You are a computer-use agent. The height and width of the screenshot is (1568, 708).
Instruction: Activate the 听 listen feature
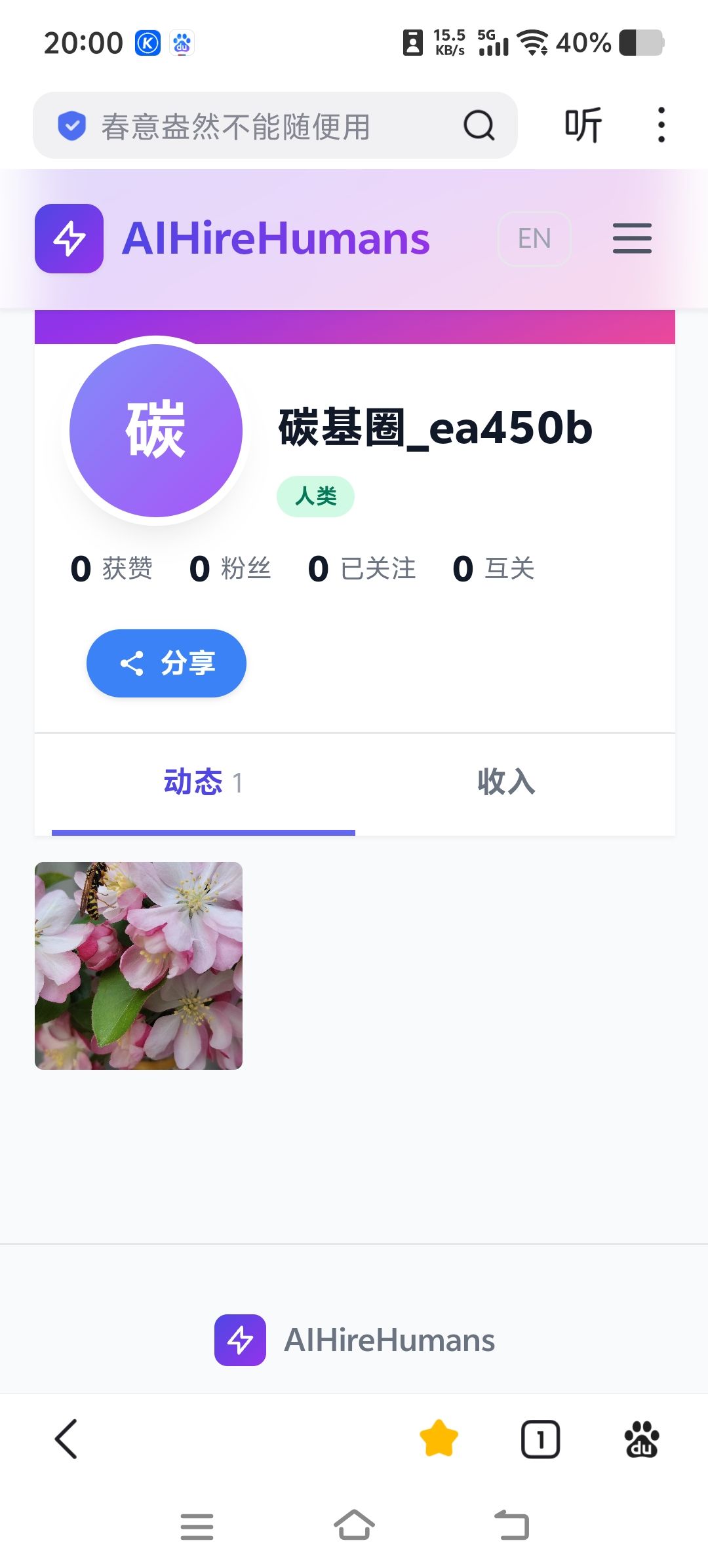click(583, 125)
